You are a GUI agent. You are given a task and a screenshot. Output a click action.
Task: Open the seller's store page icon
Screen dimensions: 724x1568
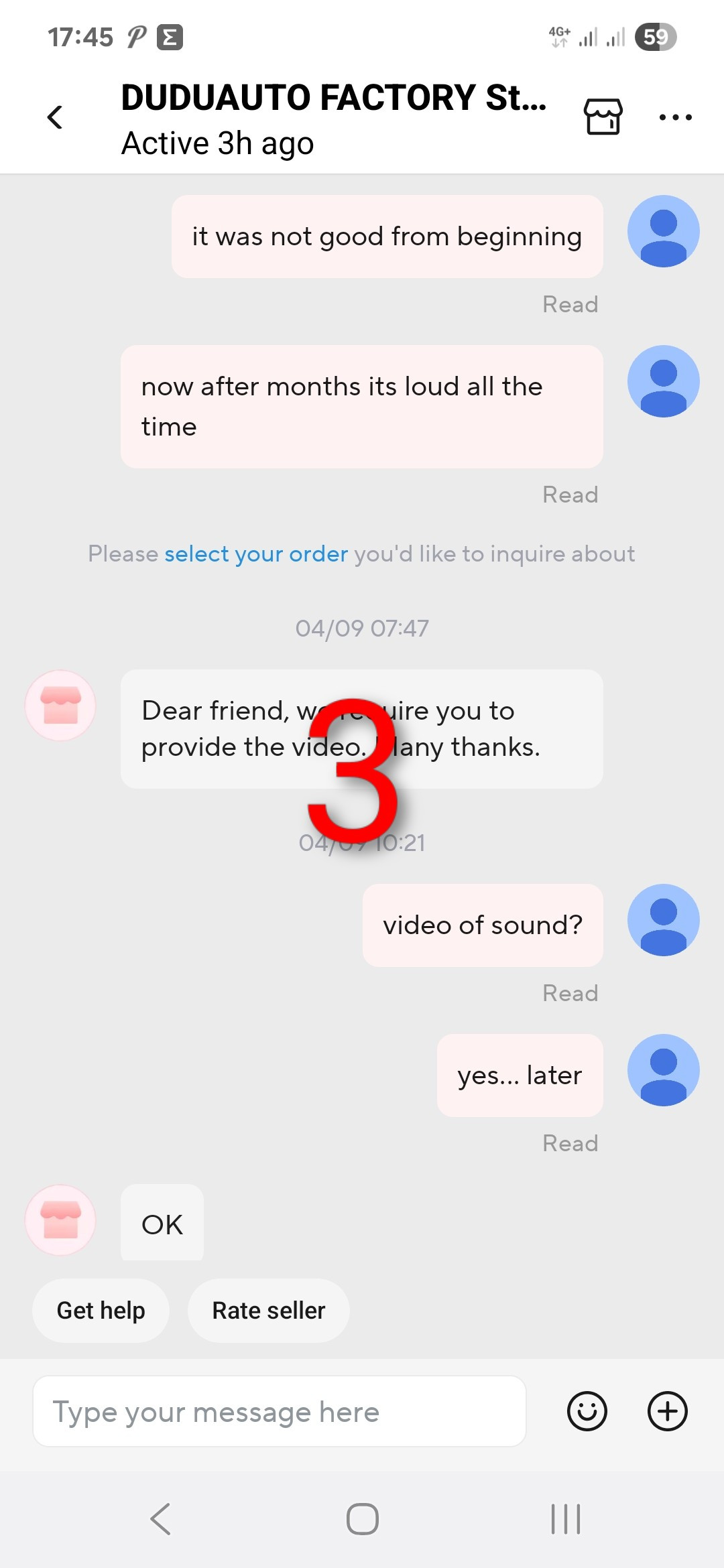603,117
